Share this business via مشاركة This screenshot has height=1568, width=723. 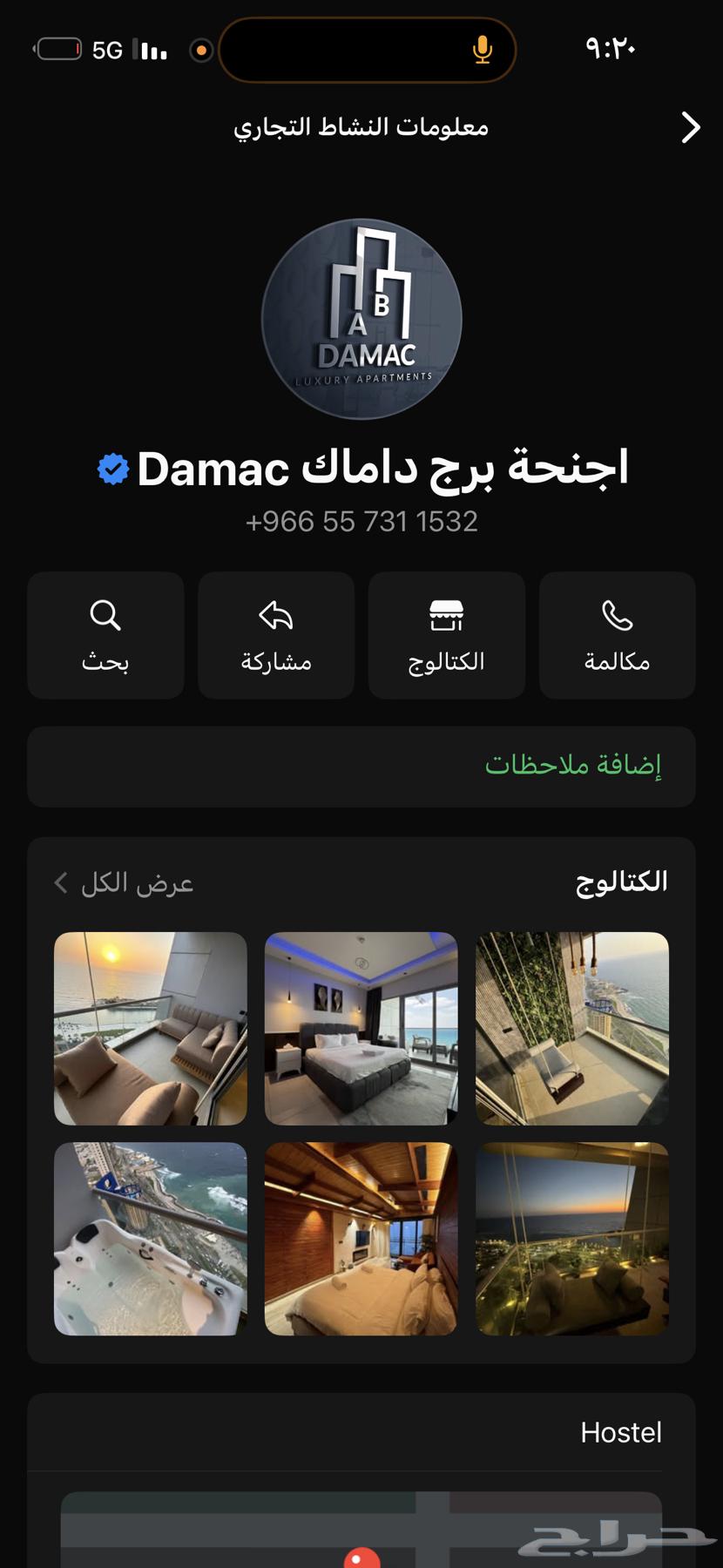[276, 635]
